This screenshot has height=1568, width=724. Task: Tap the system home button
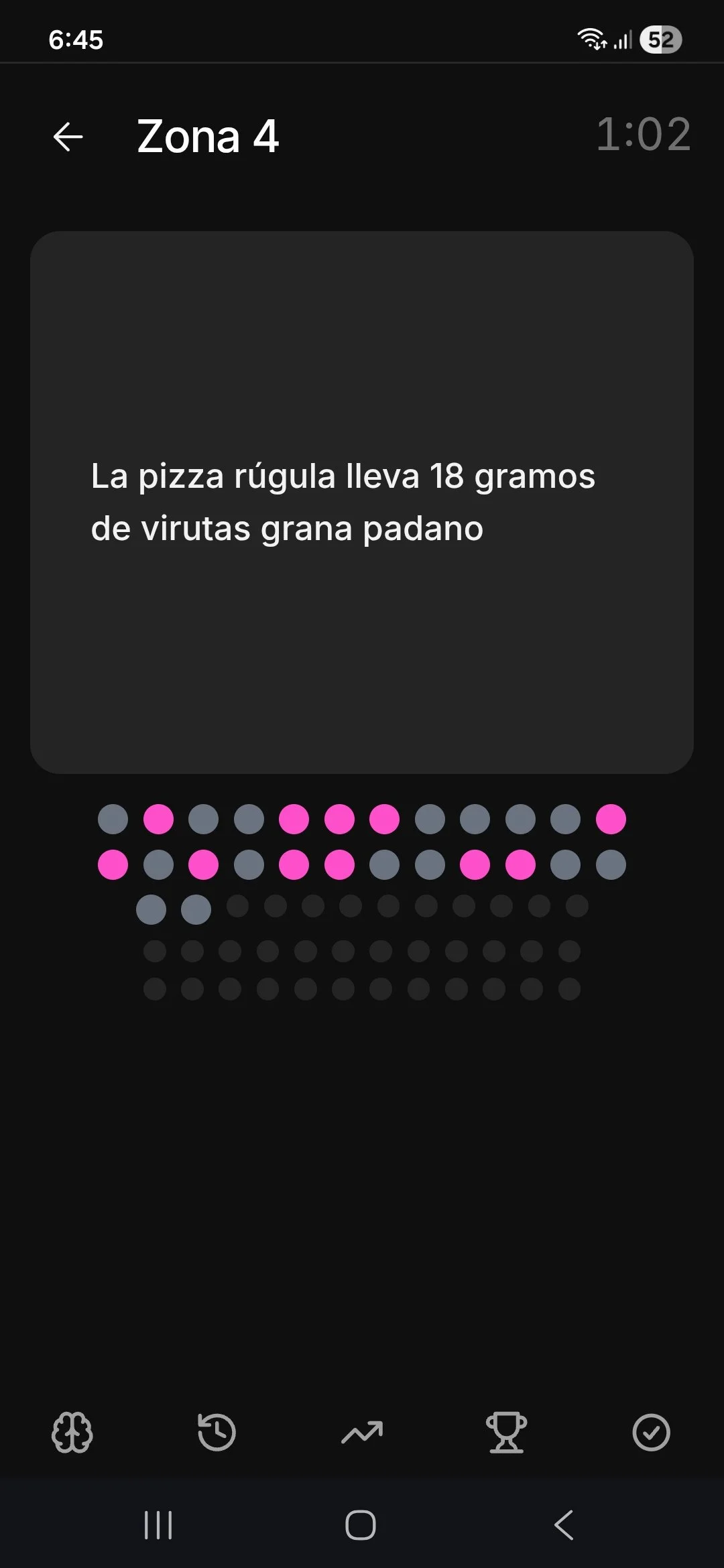361,1526
